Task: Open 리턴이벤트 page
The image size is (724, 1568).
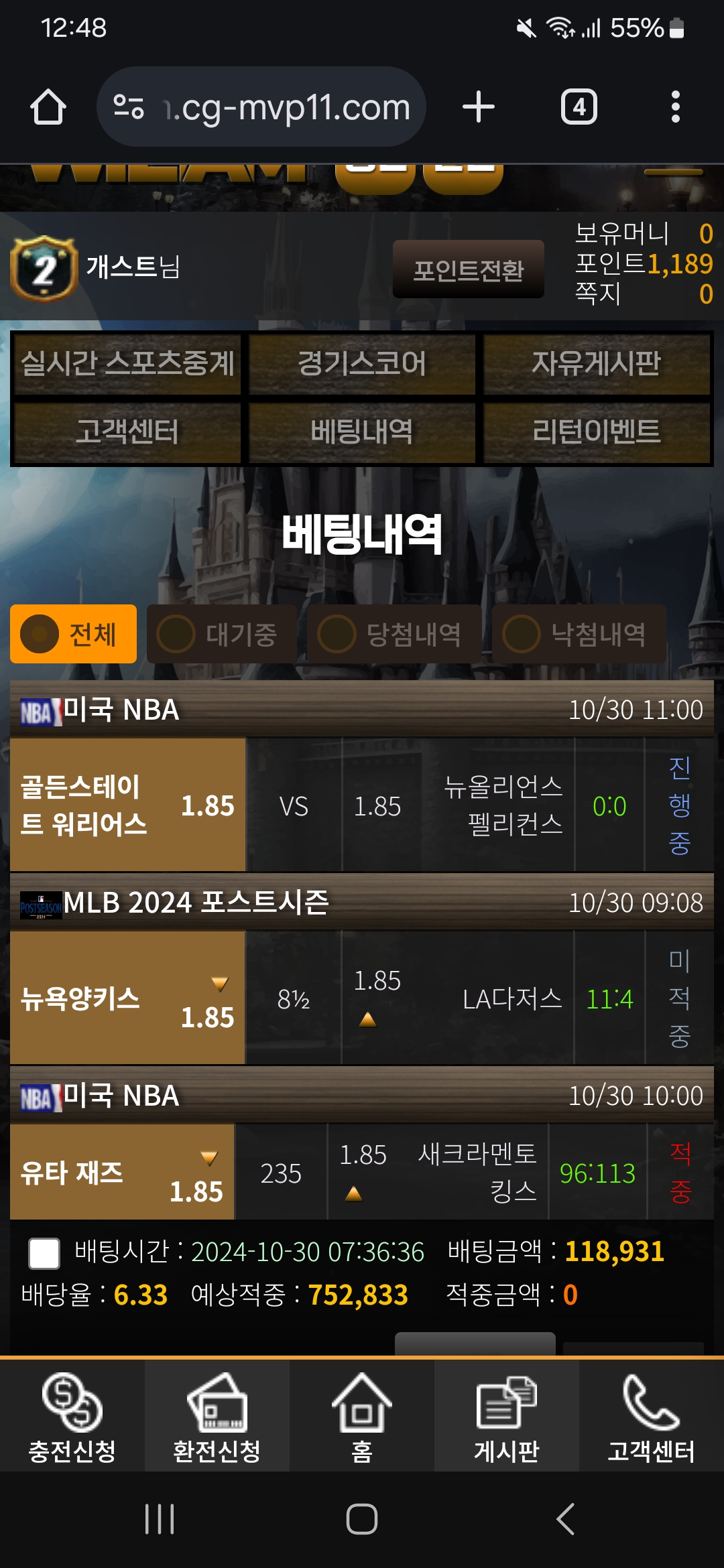Action: point(596,432)
